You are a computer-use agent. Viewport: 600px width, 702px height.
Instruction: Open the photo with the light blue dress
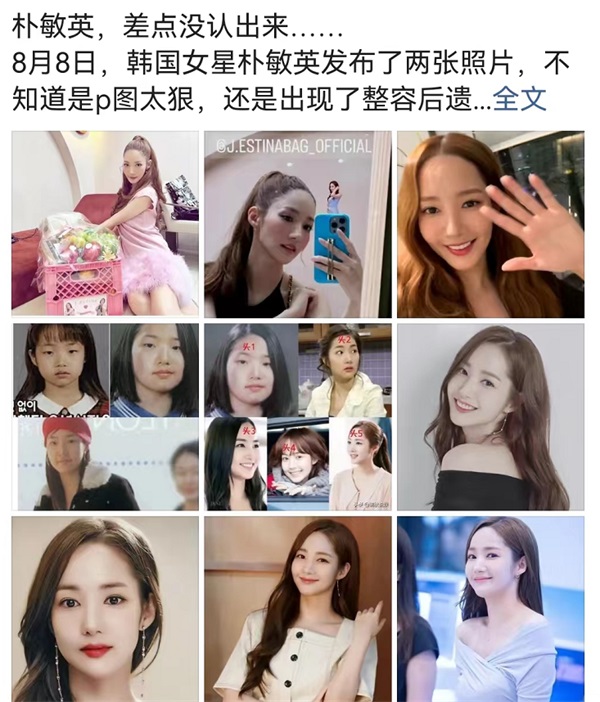(490, 608)
